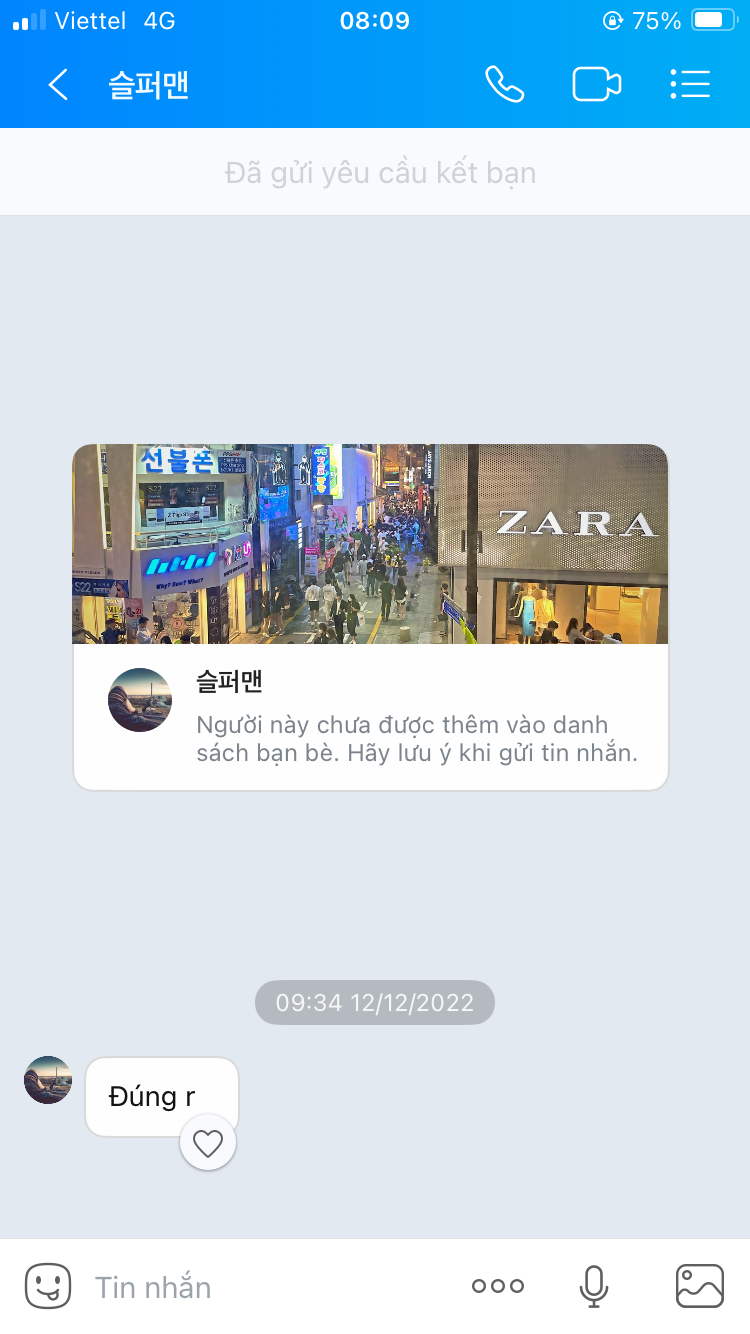Go back from the 슬퍼맨 chat
The image size is (750, 1334).
coord(58,85)
